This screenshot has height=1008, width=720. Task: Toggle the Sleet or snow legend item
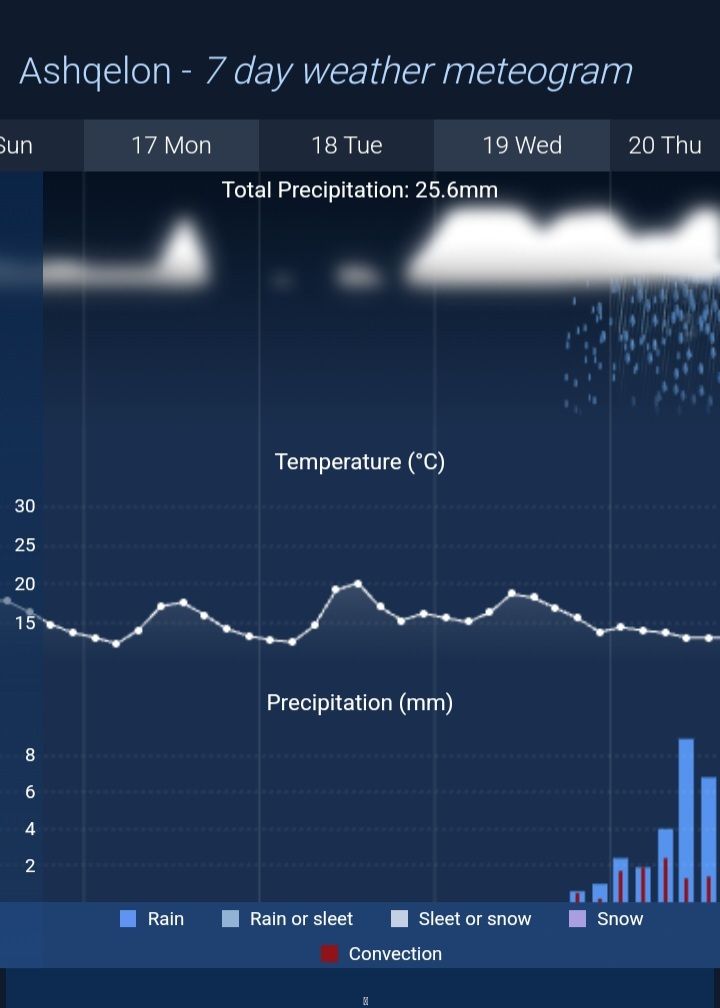(x=461, y=919)
